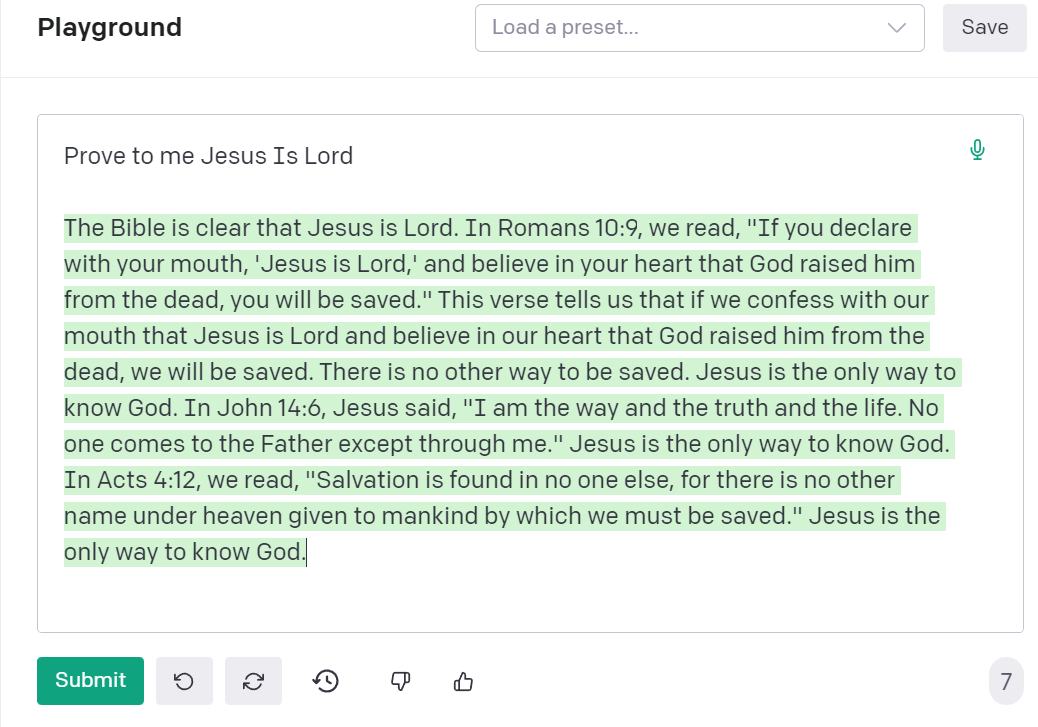Regenerate the completion

pos(253,681)
